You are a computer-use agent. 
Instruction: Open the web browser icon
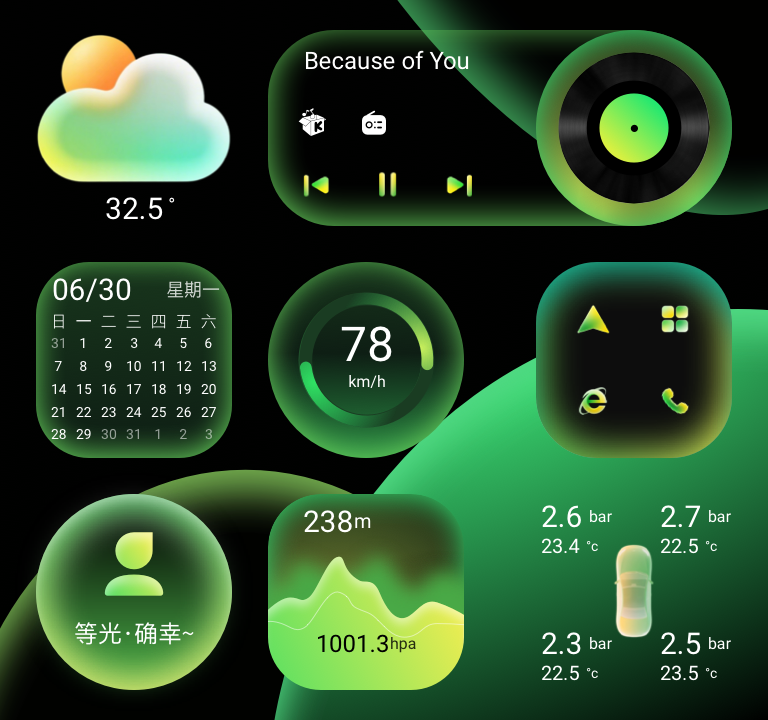pyautogui.click(x=593, y=401)
